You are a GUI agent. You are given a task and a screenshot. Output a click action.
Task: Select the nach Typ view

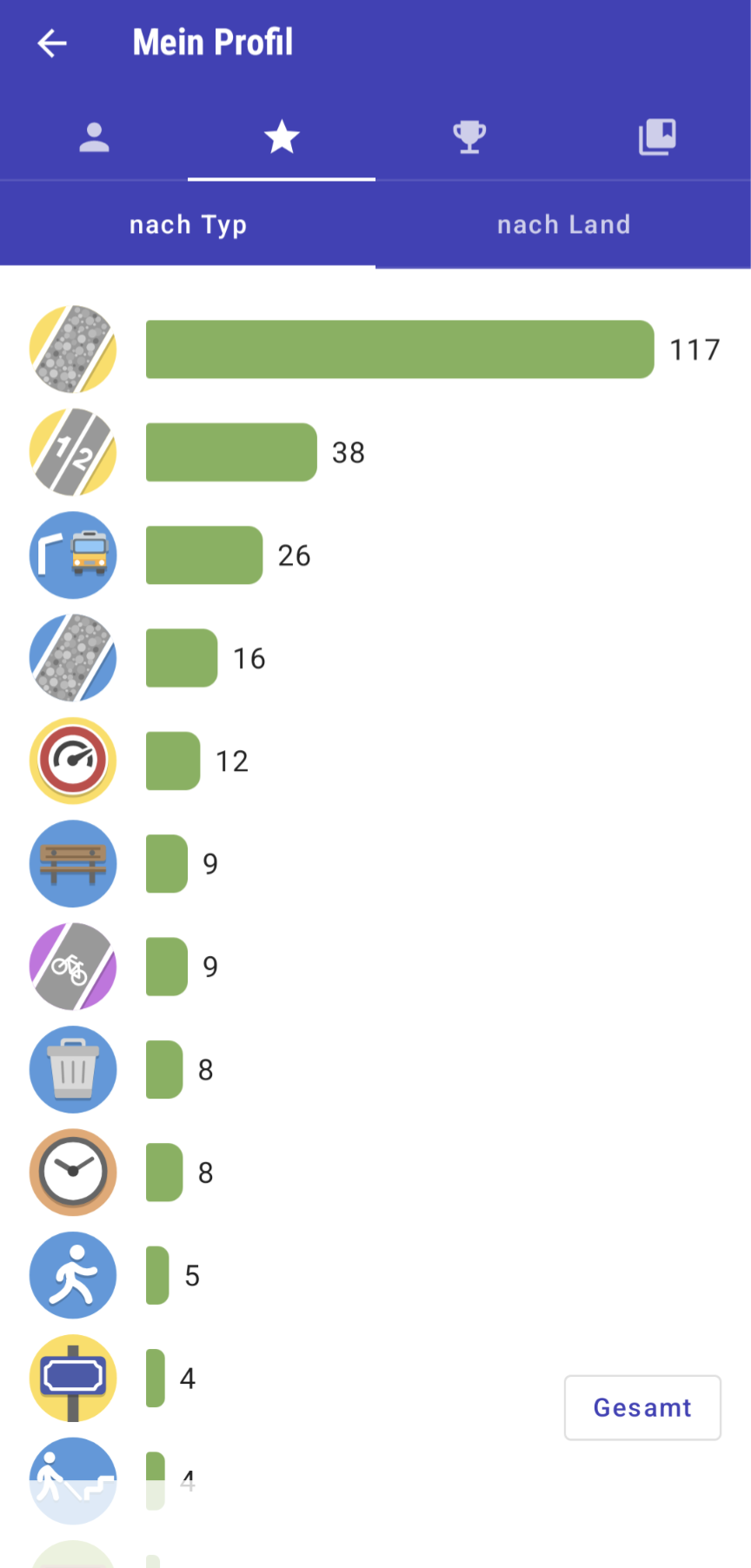click(188, 224)
